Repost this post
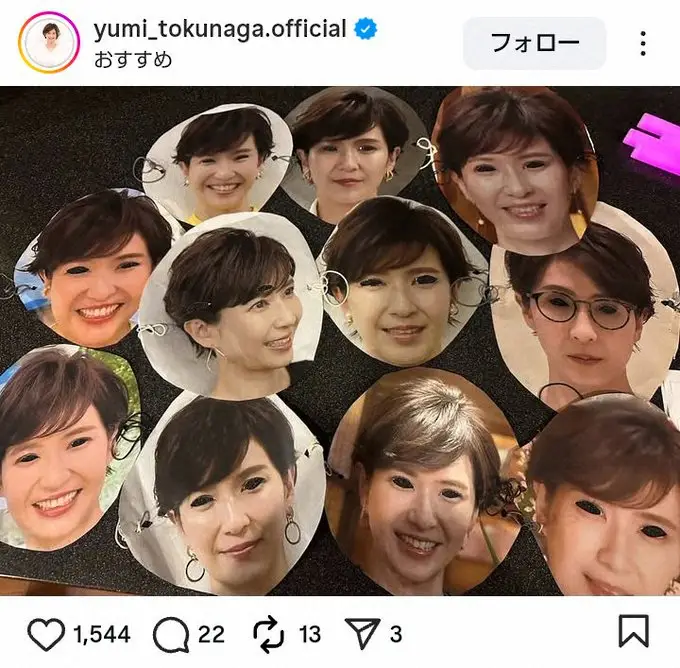Viewport: 680px width, 668px height. tap(270, 634)
